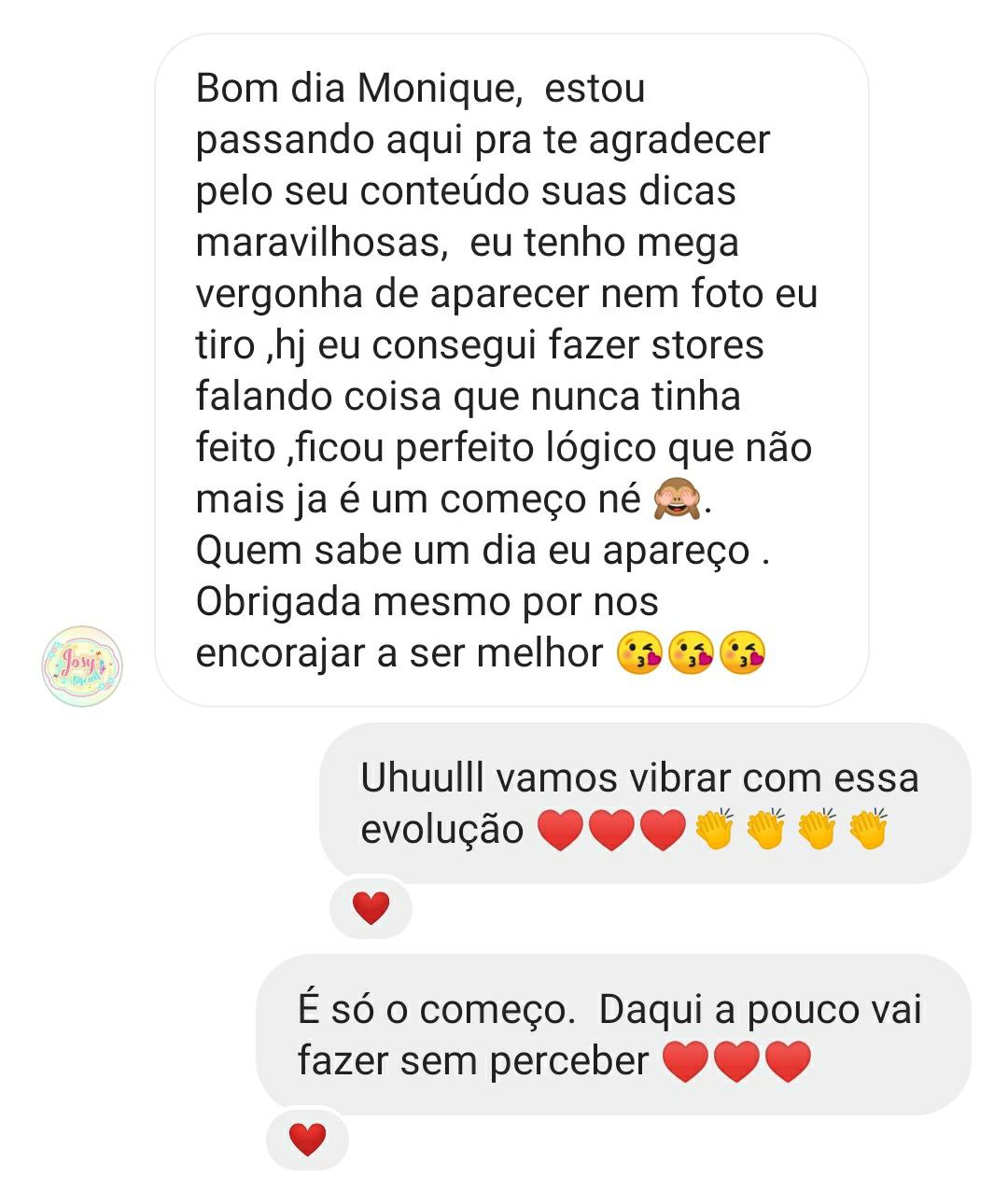The width and height of the screenshot is (1008, 1191).
Task: Tap heart reaction under the "Uhuulll vamos vibrar" message
Action: tap(371, 907)
